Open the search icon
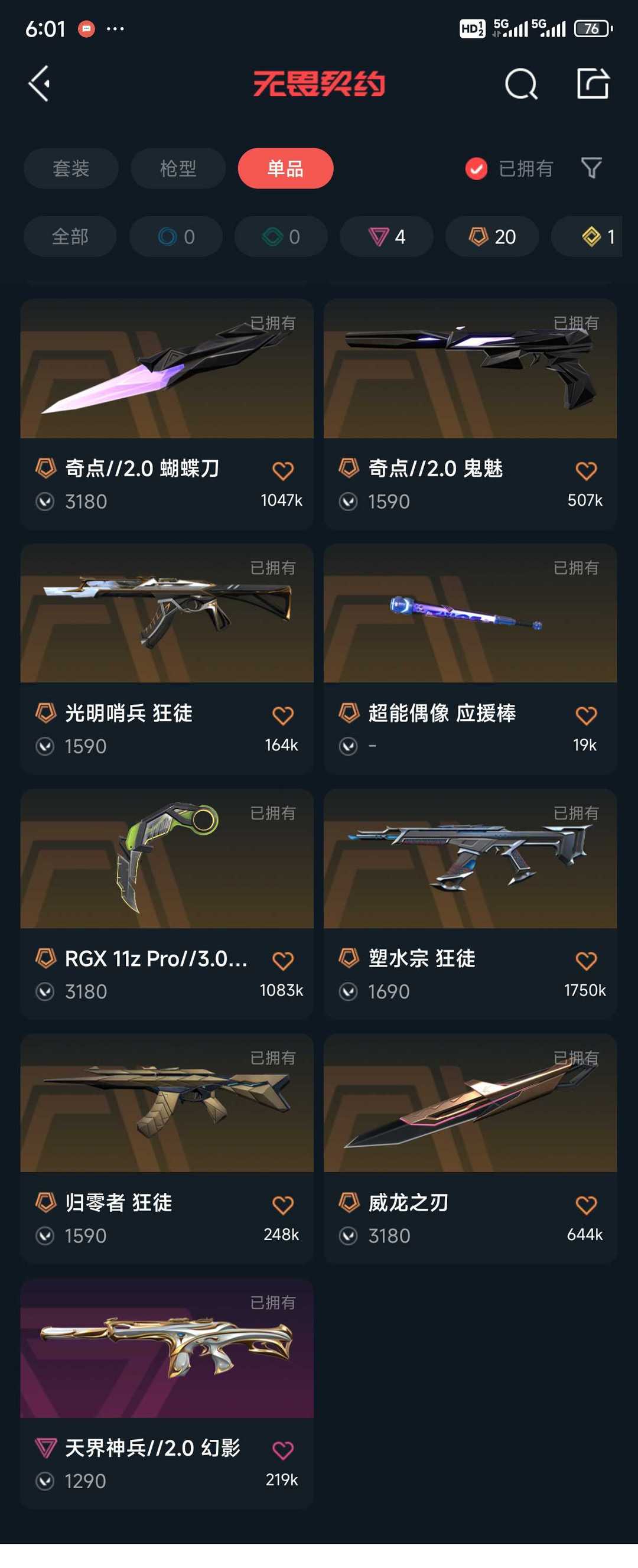 click(x=521, y=83)
